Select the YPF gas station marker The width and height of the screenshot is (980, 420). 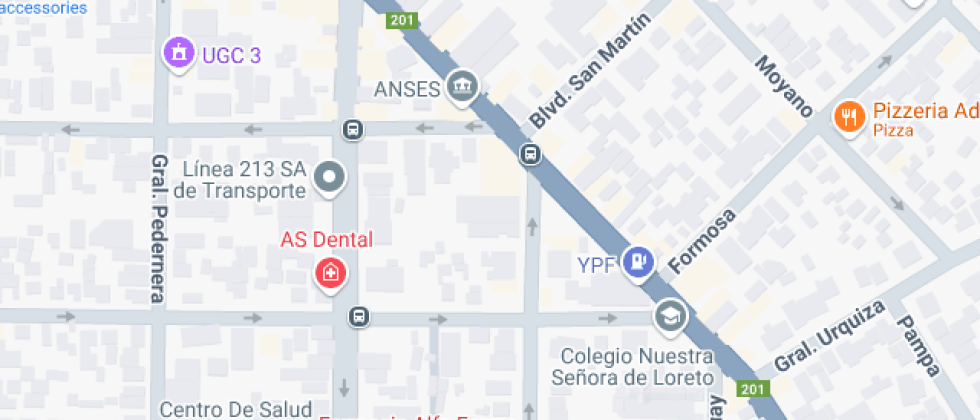click(x=637, y=263)
